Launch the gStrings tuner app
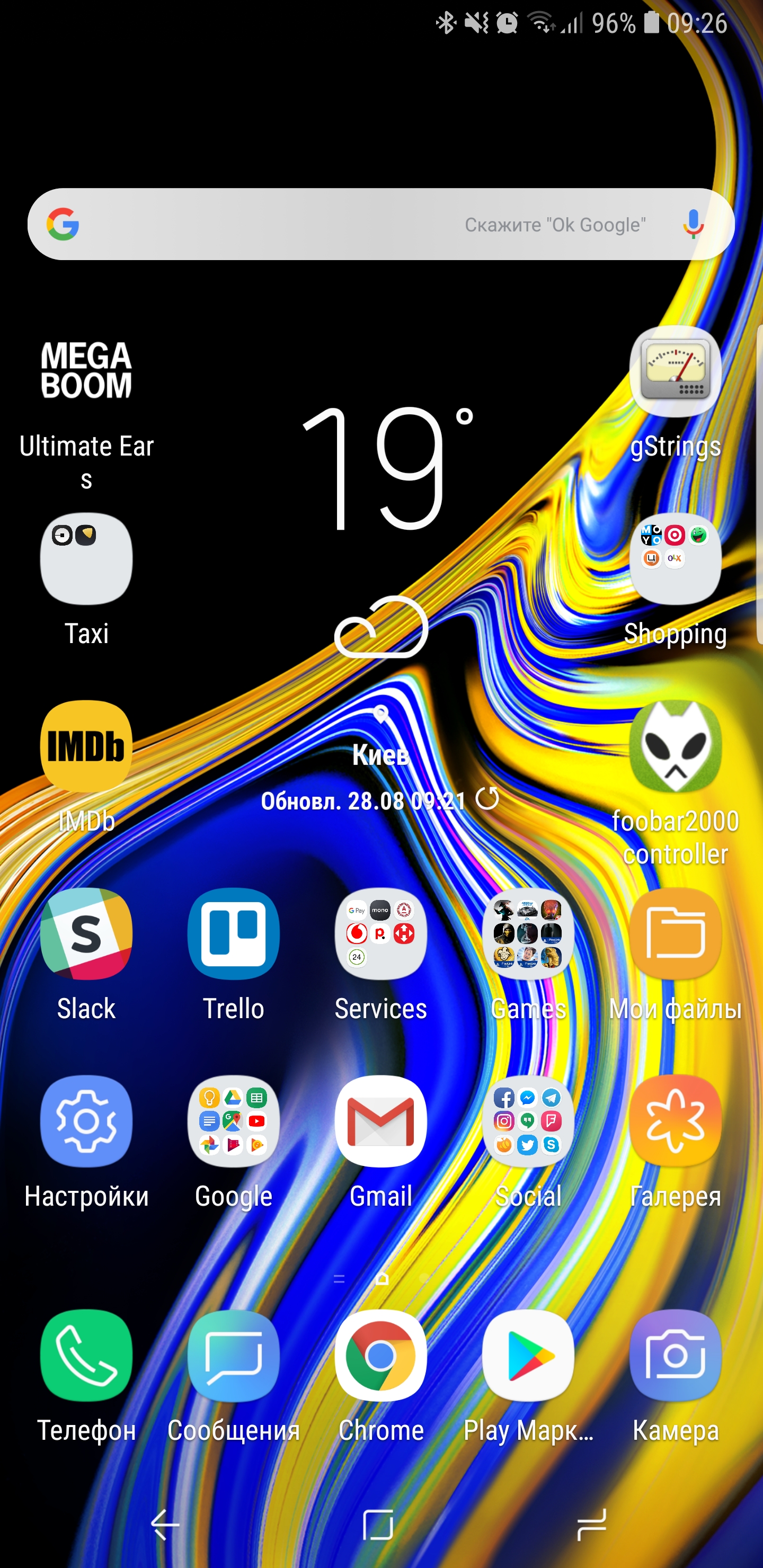 pyautogui.click(x=675, y=371)
